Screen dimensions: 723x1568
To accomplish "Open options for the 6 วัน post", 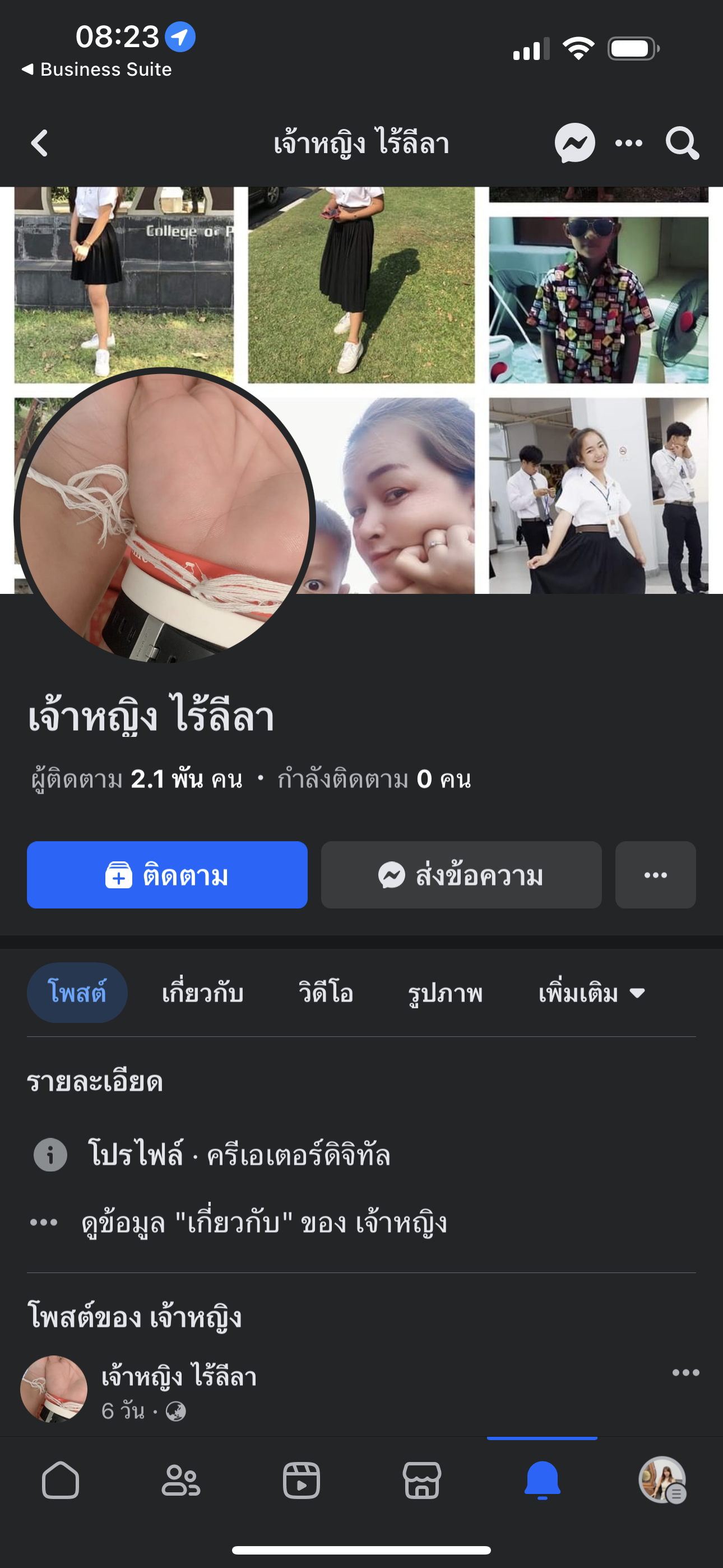I will tap(685, 1372).
